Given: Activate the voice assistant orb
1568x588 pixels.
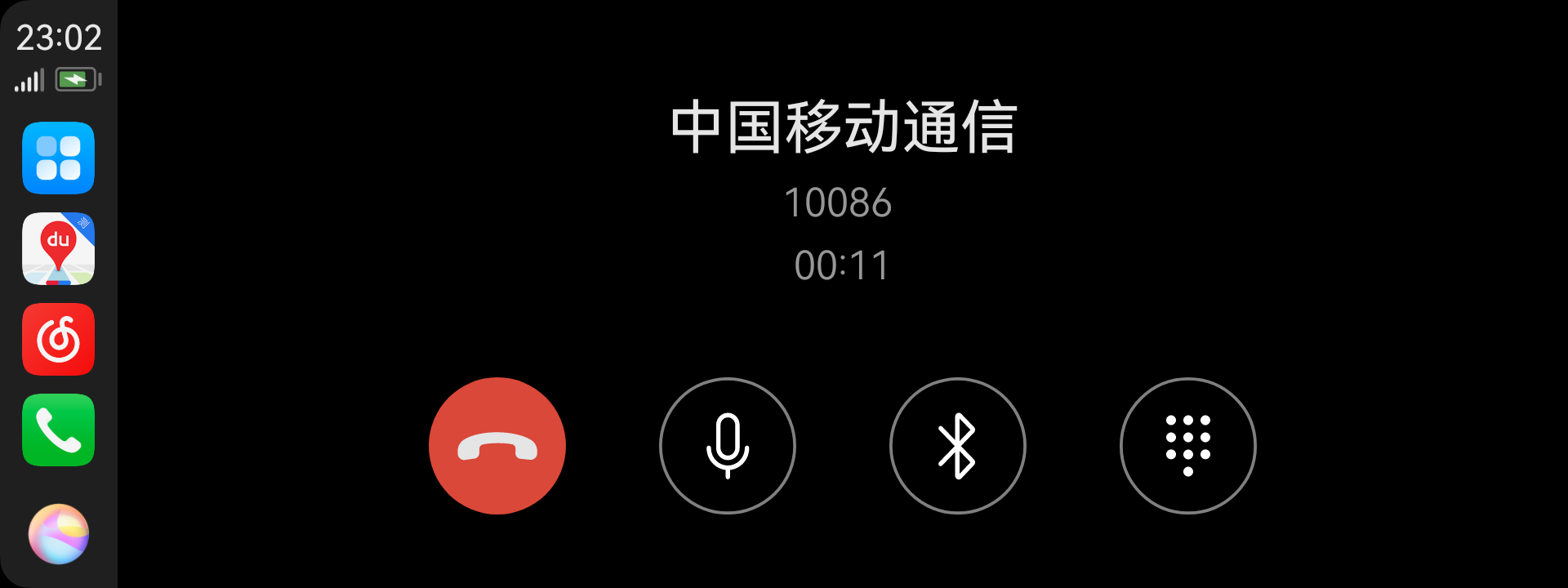Looking at the screenshot, I should (58, 533).
